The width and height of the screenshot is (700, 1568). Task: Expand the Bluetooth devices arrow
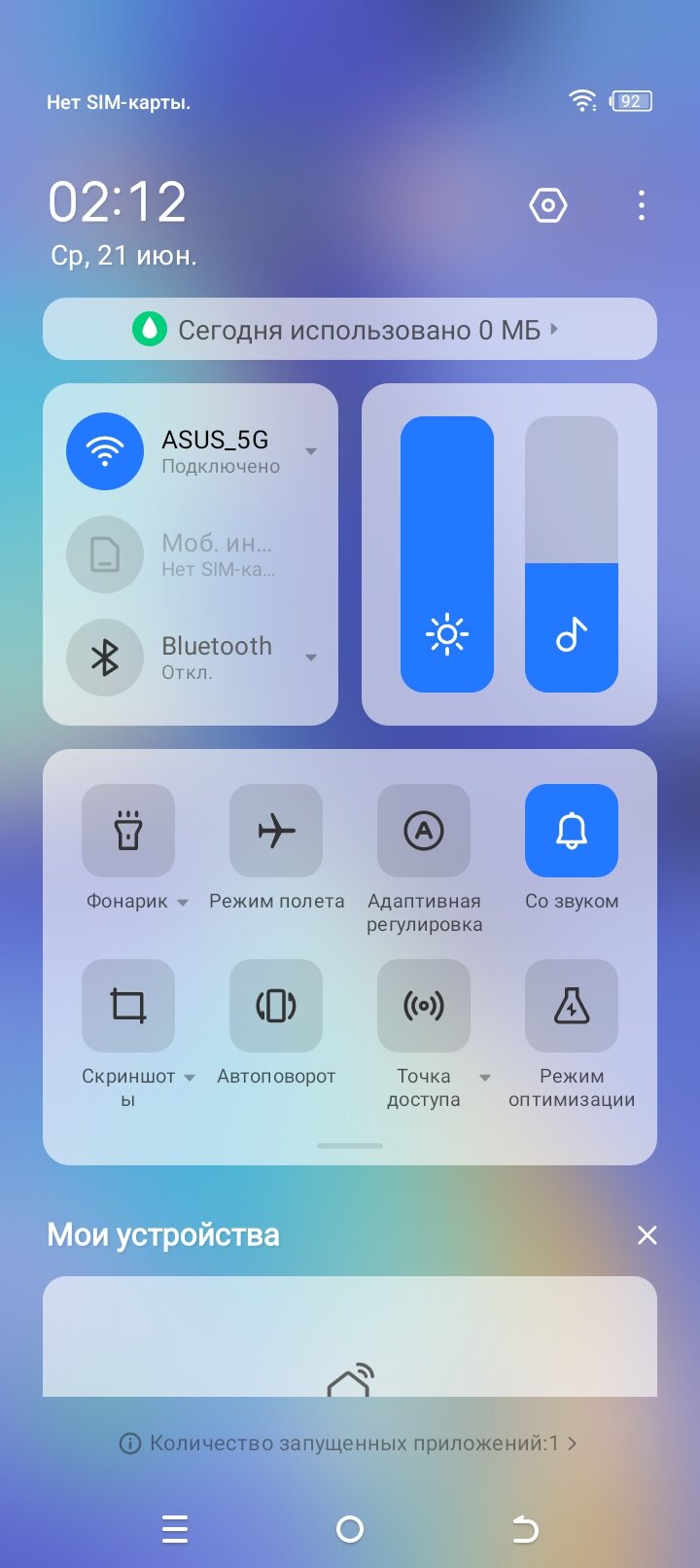point(311,658)
